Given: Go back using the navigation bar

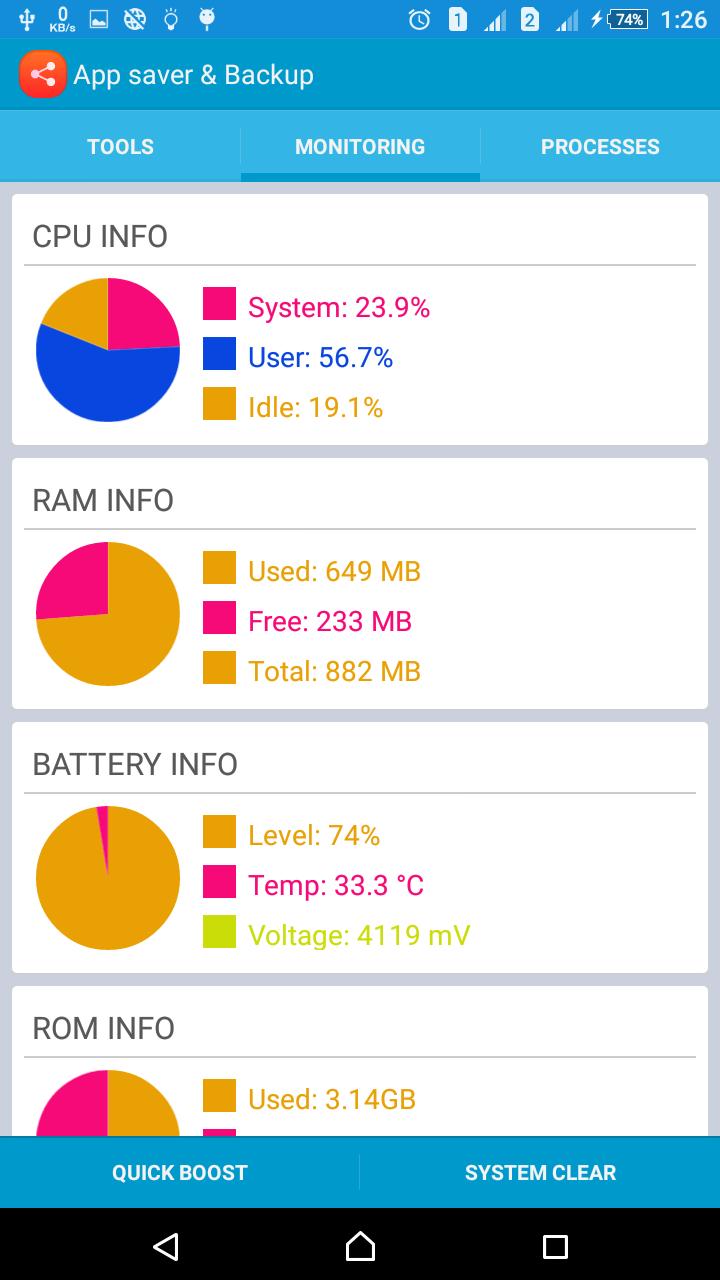Looking at the screenshot, I should tap(166, 1245).
